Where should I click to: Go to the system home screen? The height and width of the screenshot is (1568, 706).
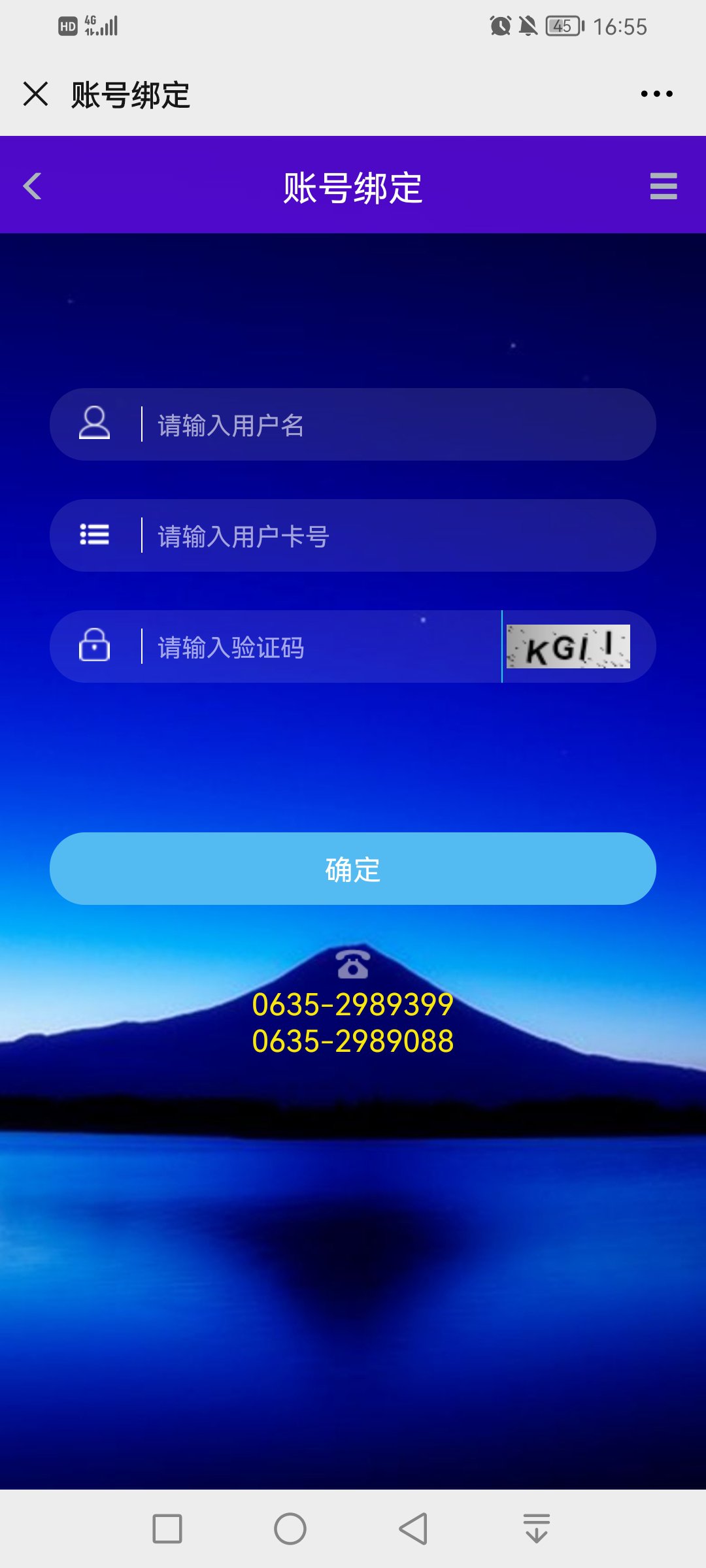[290, 1529]
